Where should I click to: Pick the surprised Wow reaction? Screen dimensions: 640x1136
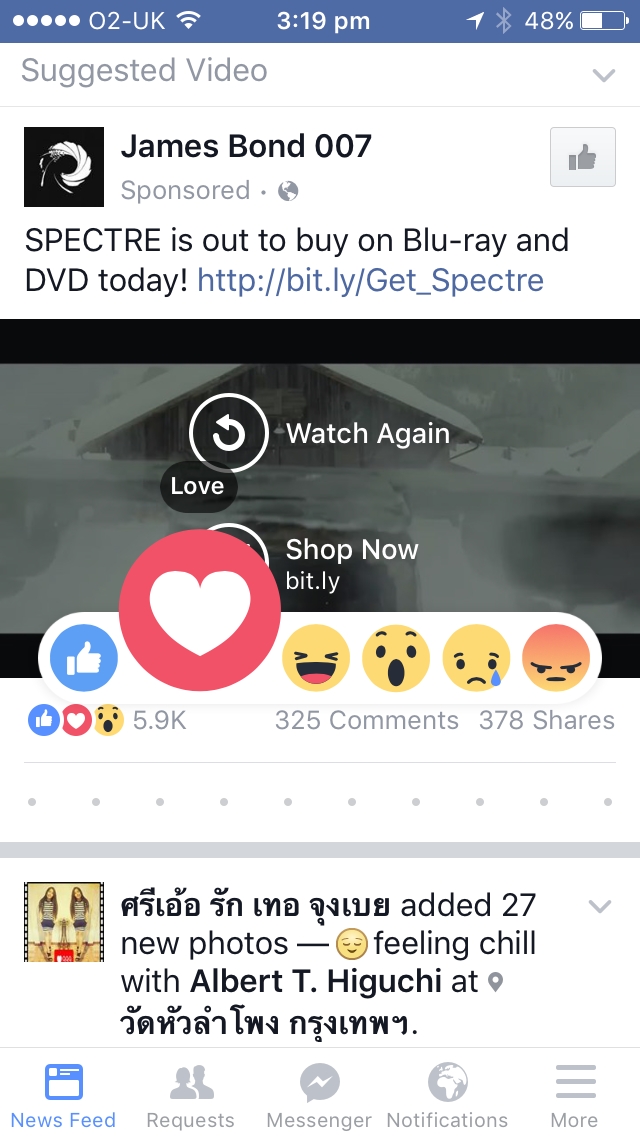pyautogui.click(x=395, y=659)
